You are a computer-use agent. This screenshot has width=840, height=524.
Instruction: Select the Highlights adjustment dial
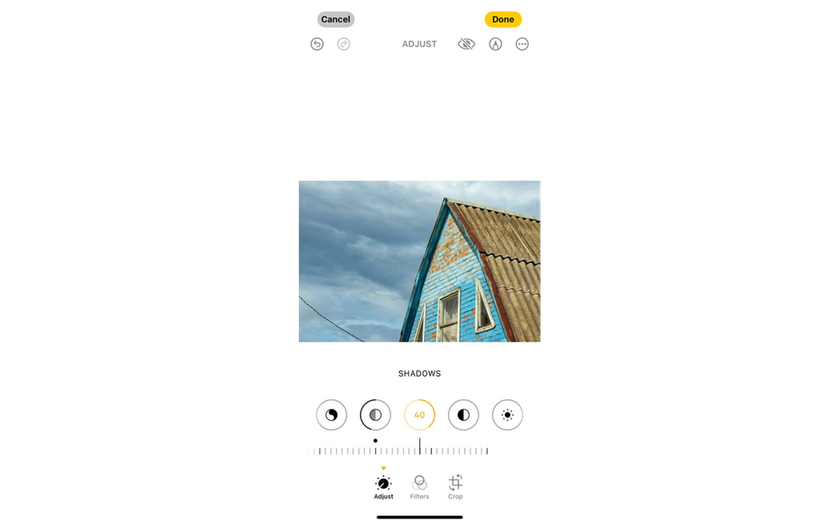[x=375, y=414]
